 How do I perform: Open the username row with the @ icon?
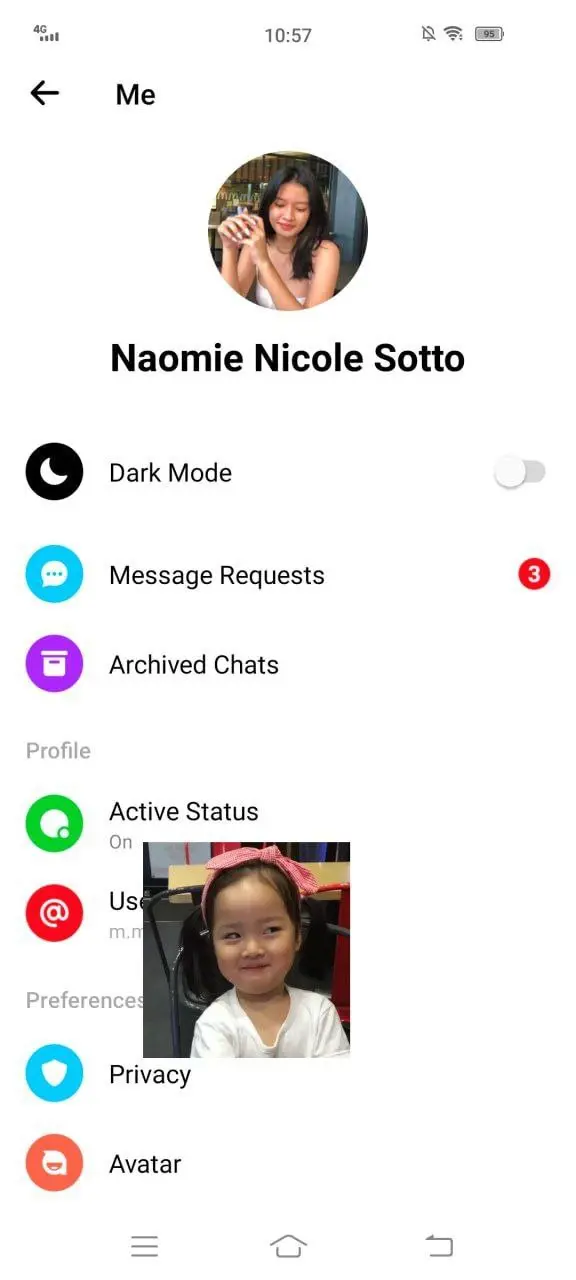click(288, 912)
